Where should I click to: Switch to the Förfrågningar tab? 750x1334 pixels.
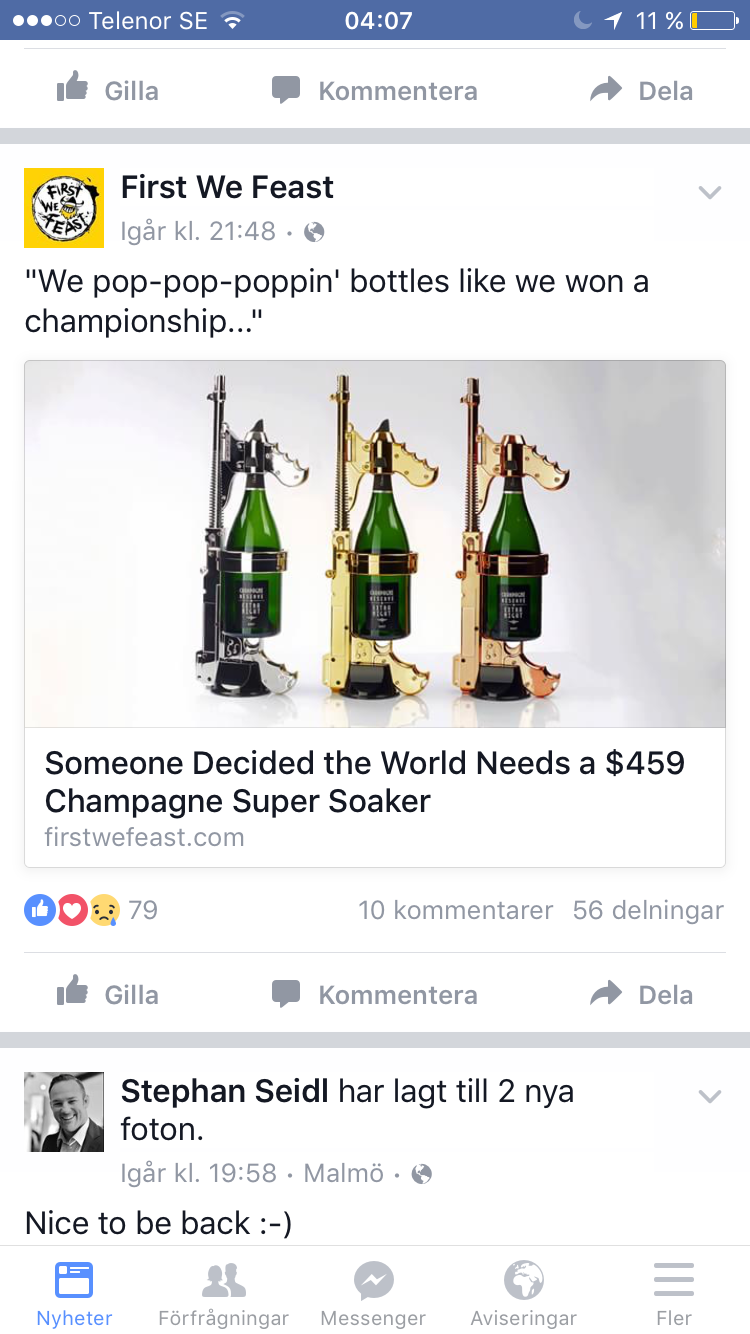pos(224,1294)
